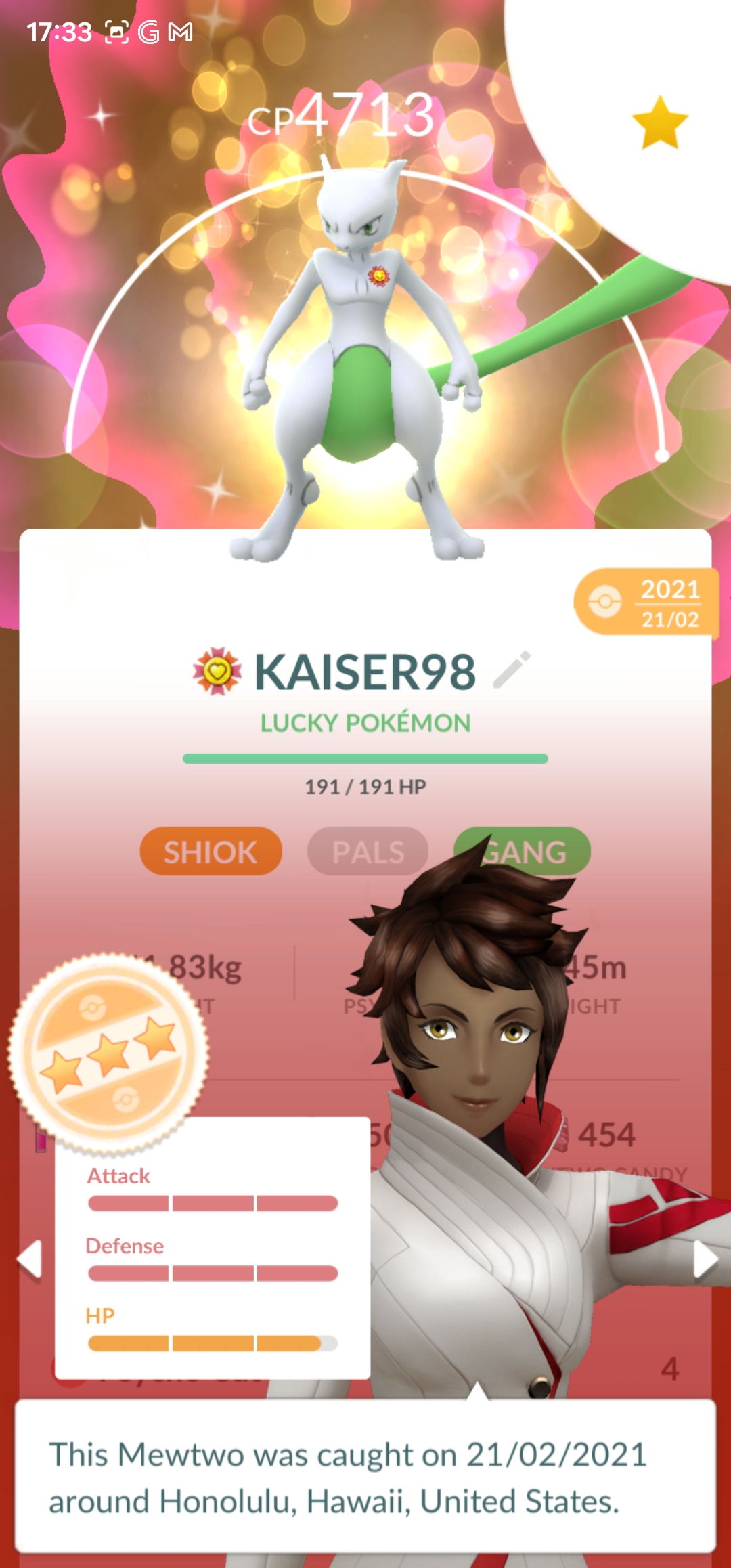
Task: Open the PALS tag
Action: (x=368, y=851)
